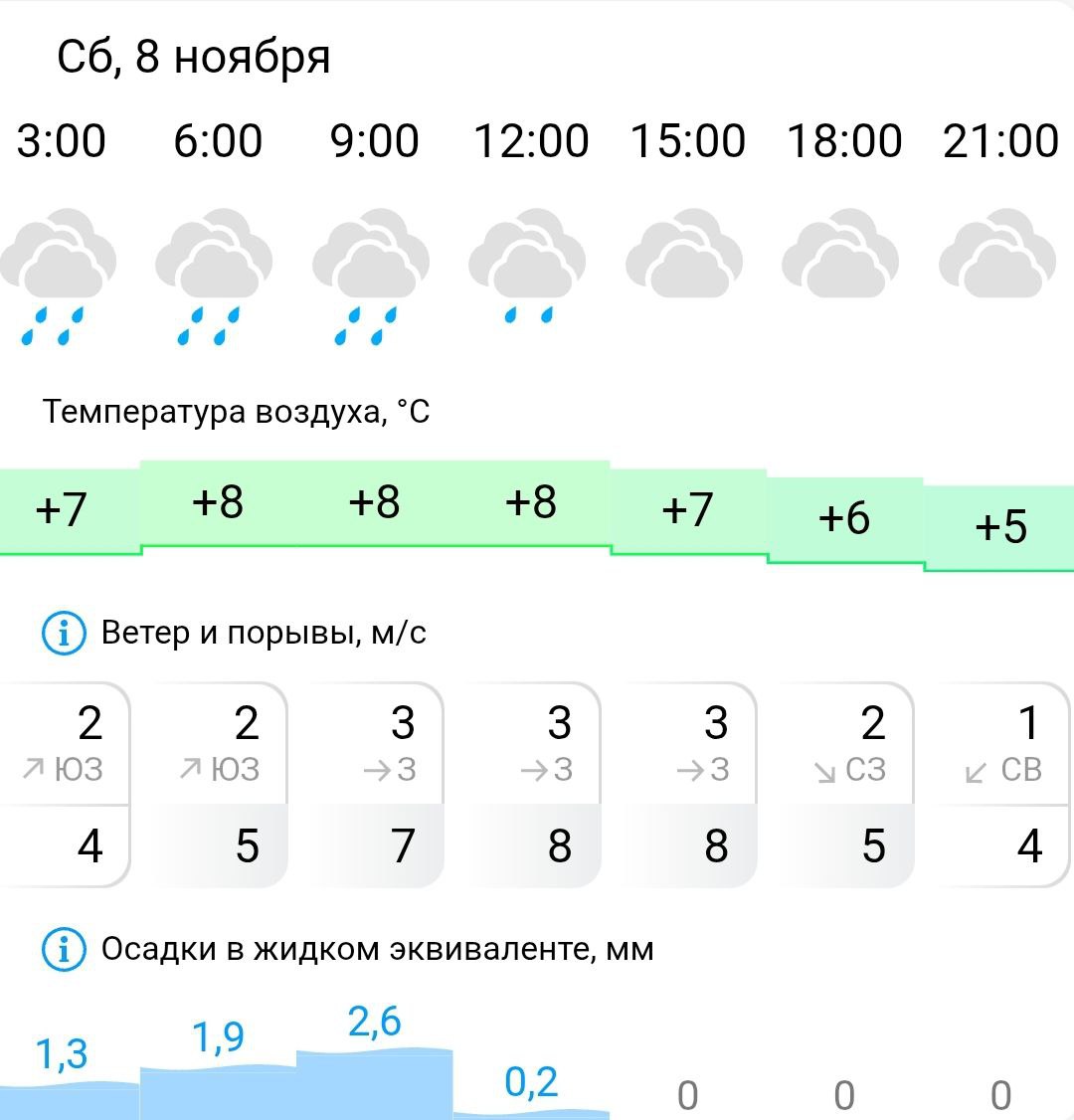Click the cloud icon for 21:00
This screenshot has width=1074, height=1120.
997,254
